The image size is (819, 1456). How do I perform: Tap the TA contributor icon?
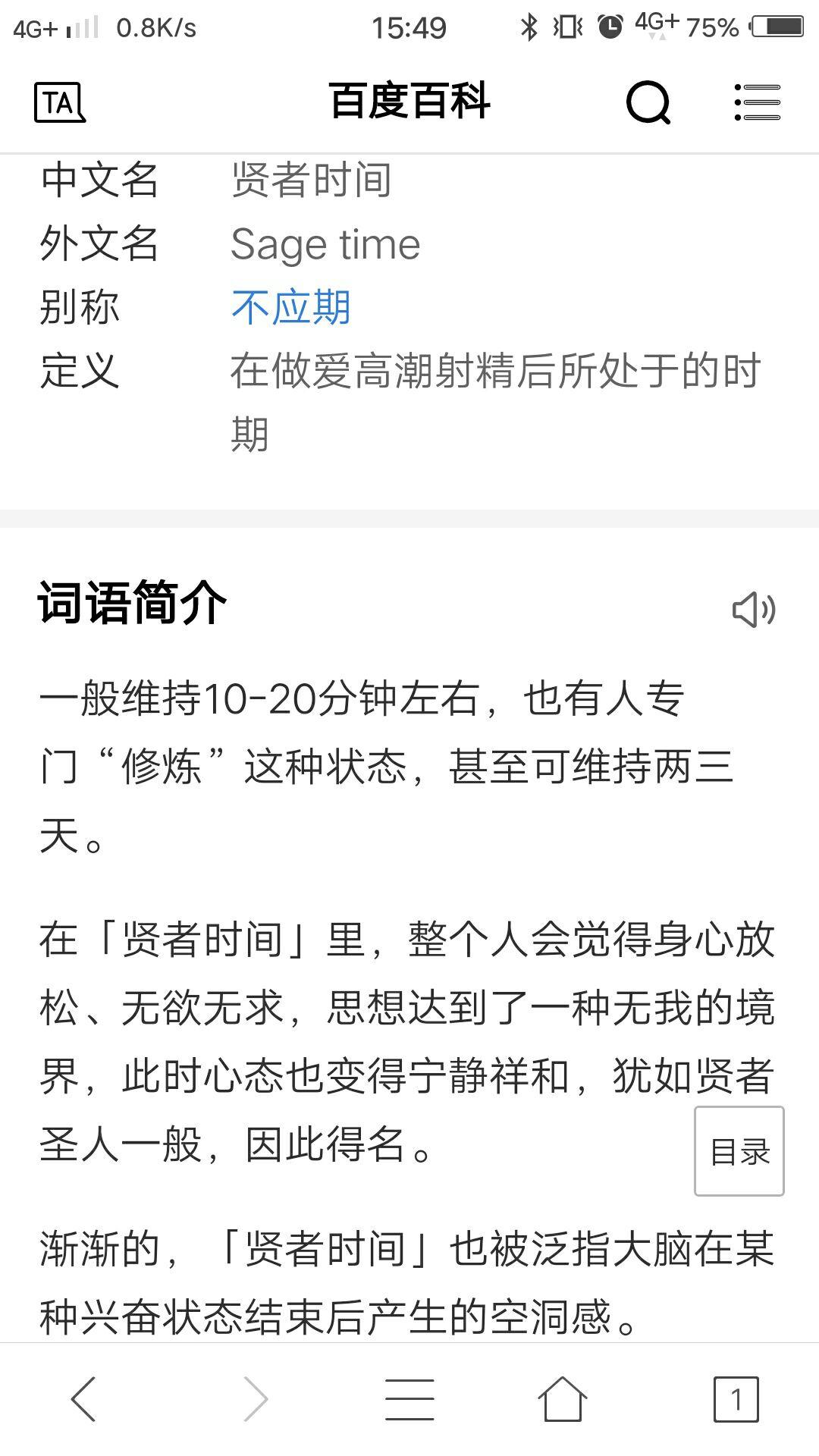[61, 101]
